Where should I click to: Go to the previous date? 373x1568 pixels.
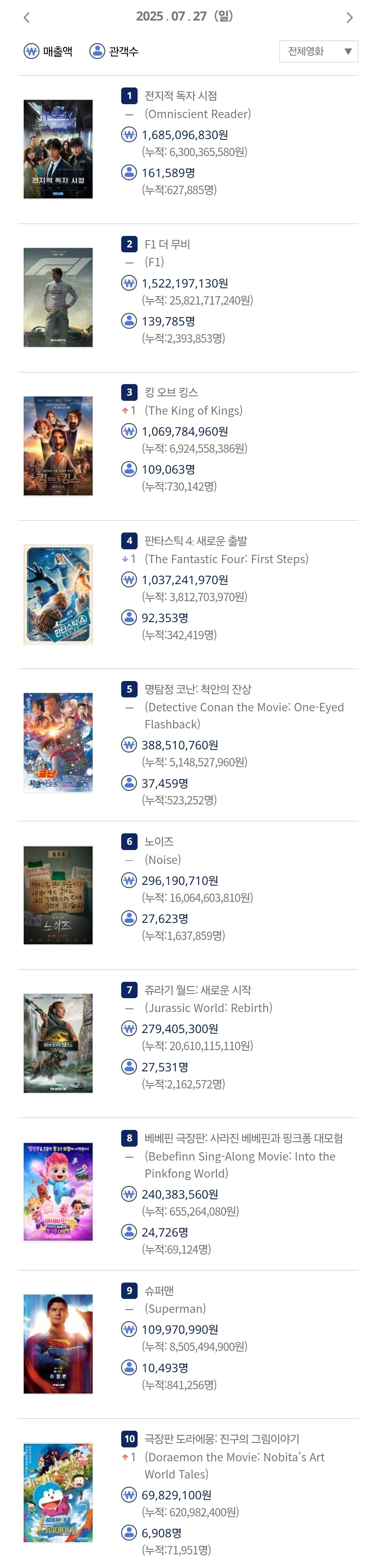[26, 18]
